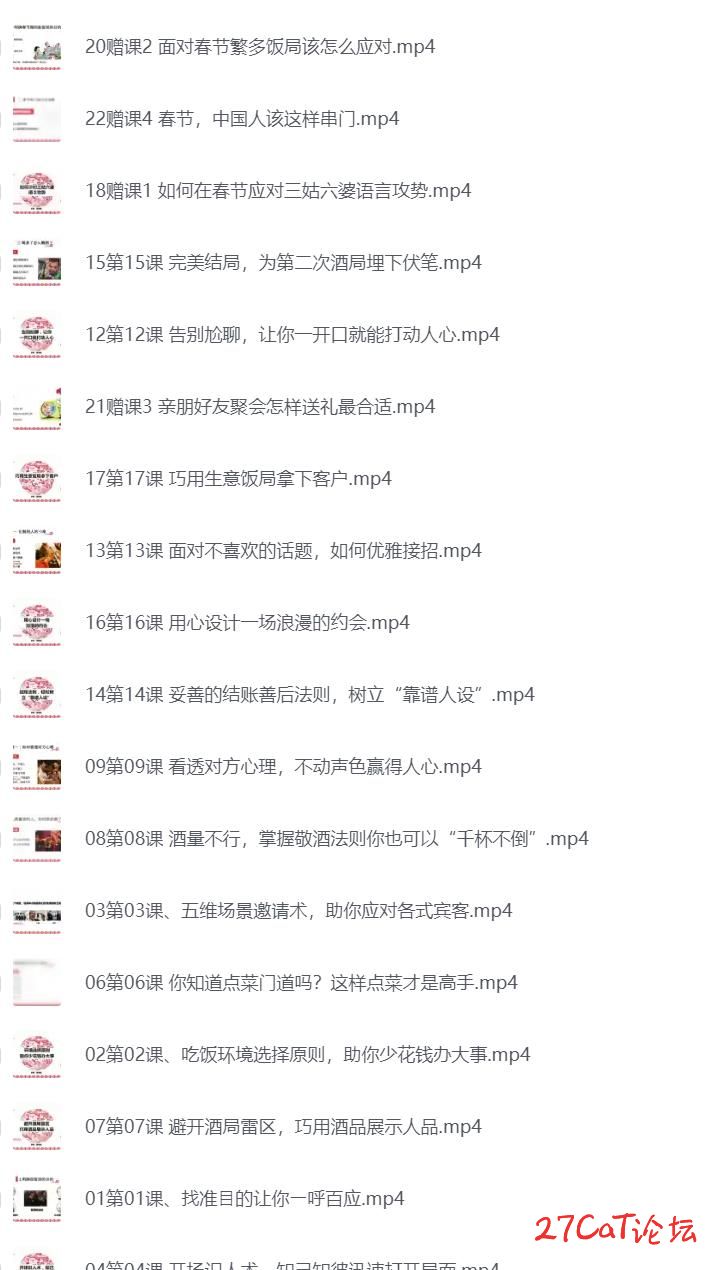Open 06第06课 你知道点菜门道吗 video

tap(301, 983)
